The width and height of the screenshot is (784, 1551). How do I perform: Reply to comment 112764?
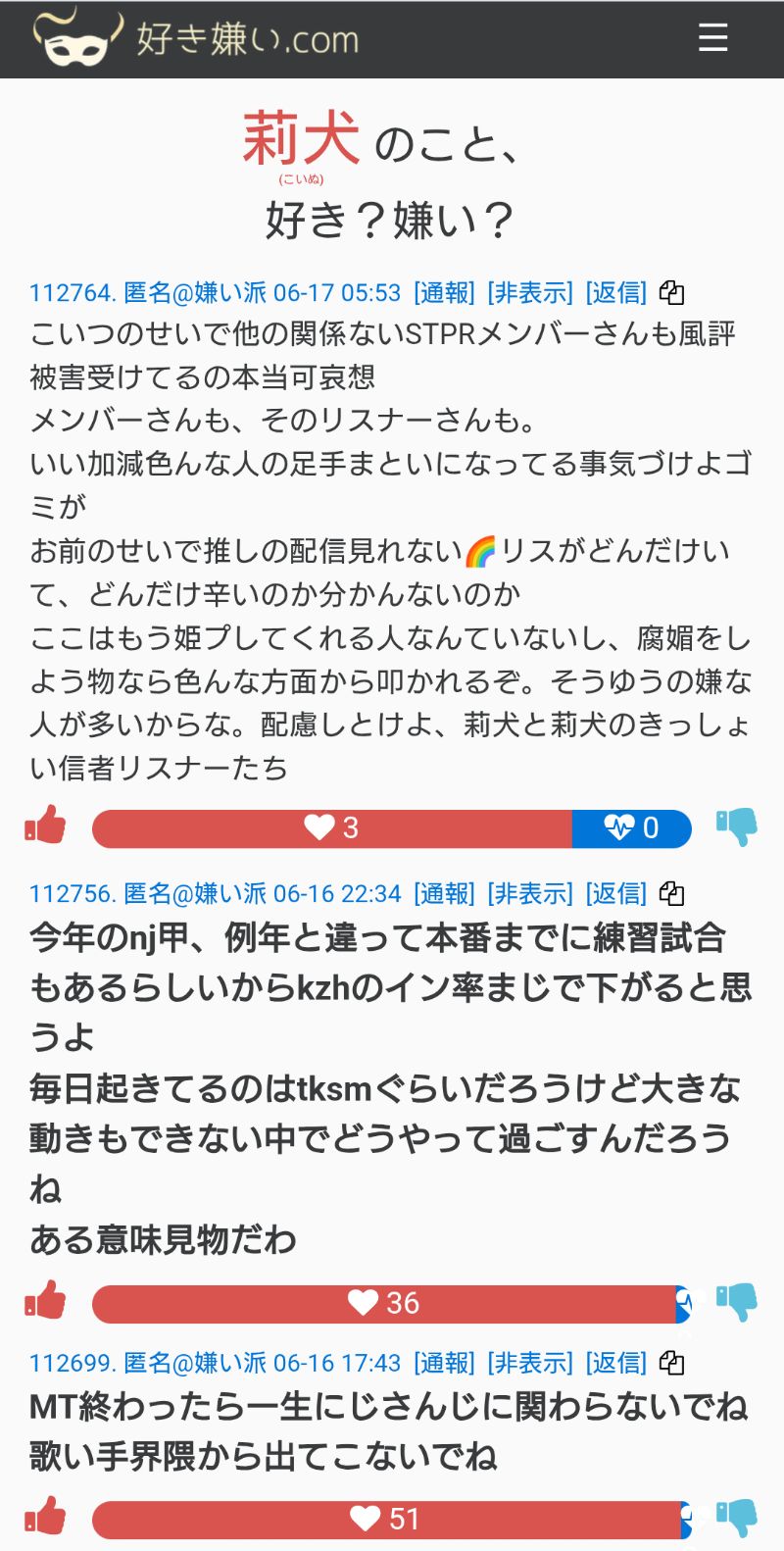tap(616, 292)
